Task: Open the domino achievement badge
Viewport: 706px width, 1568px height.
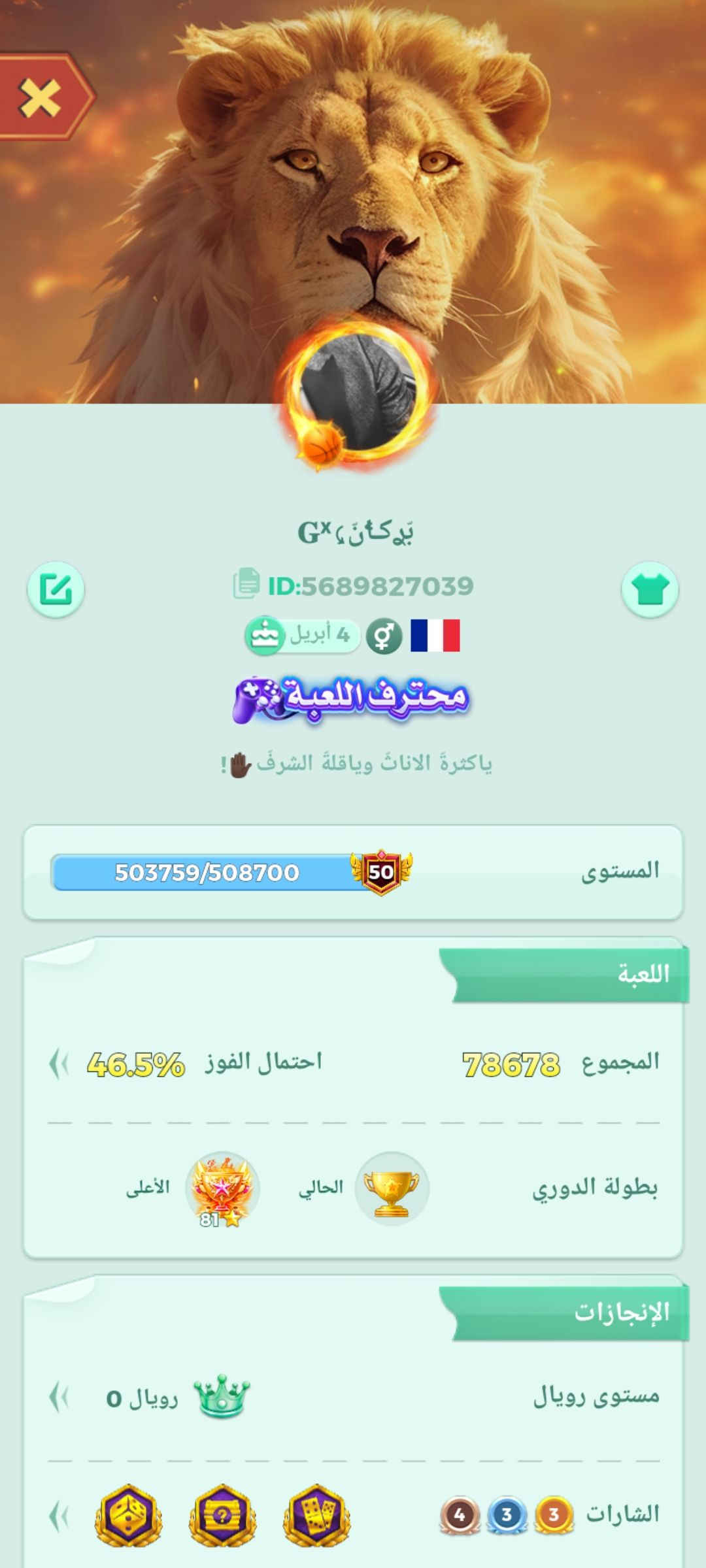Action: click(316, 1516)
